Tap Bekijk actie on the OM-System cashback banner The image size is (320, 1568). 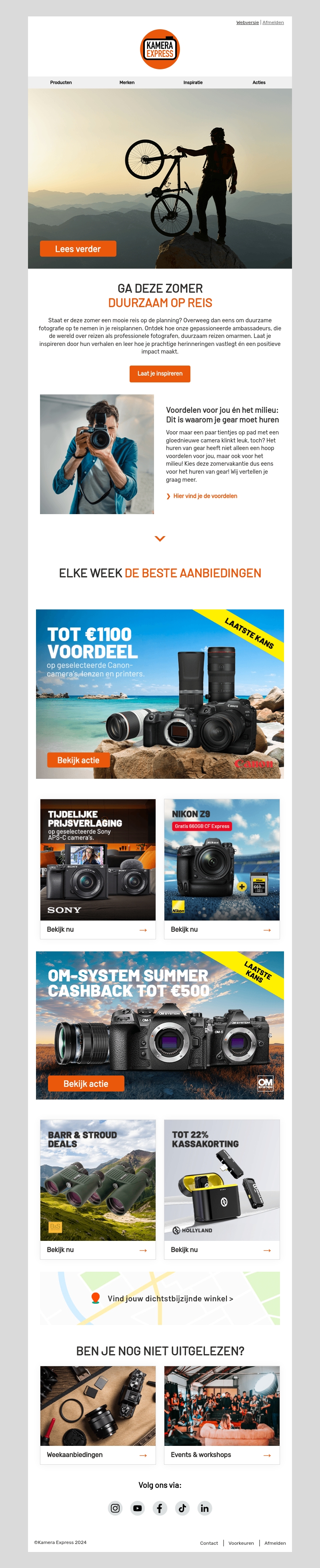click(85, 1084)
